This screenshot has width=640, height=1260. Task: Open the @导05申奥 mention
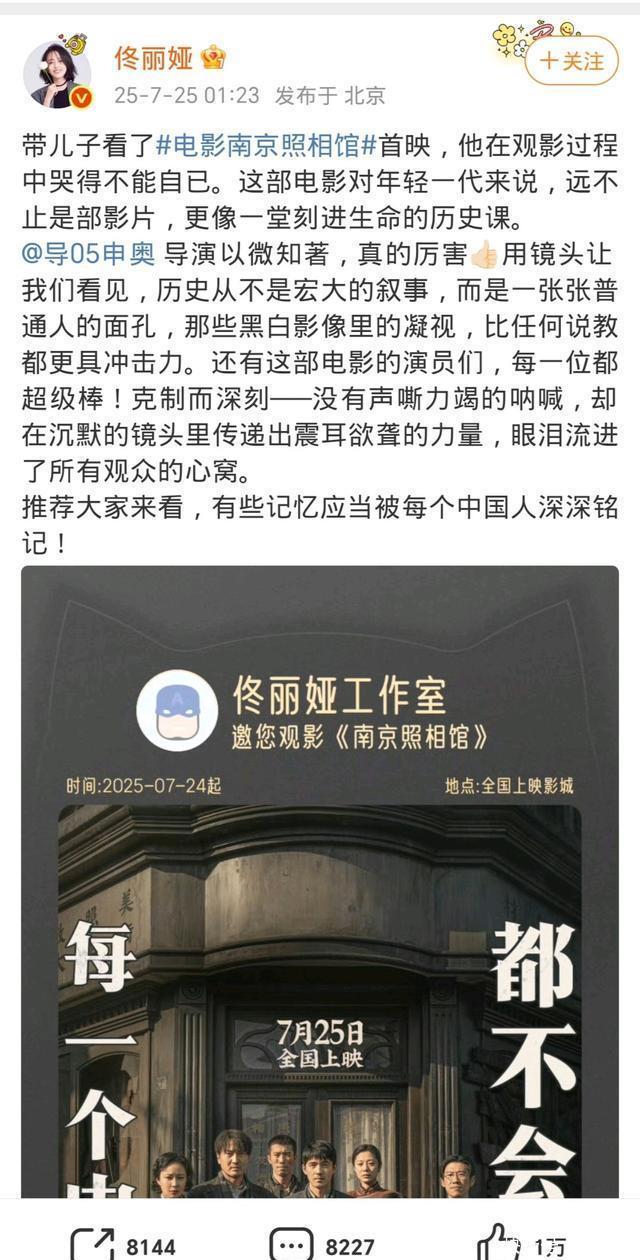(x=88, y=252)
